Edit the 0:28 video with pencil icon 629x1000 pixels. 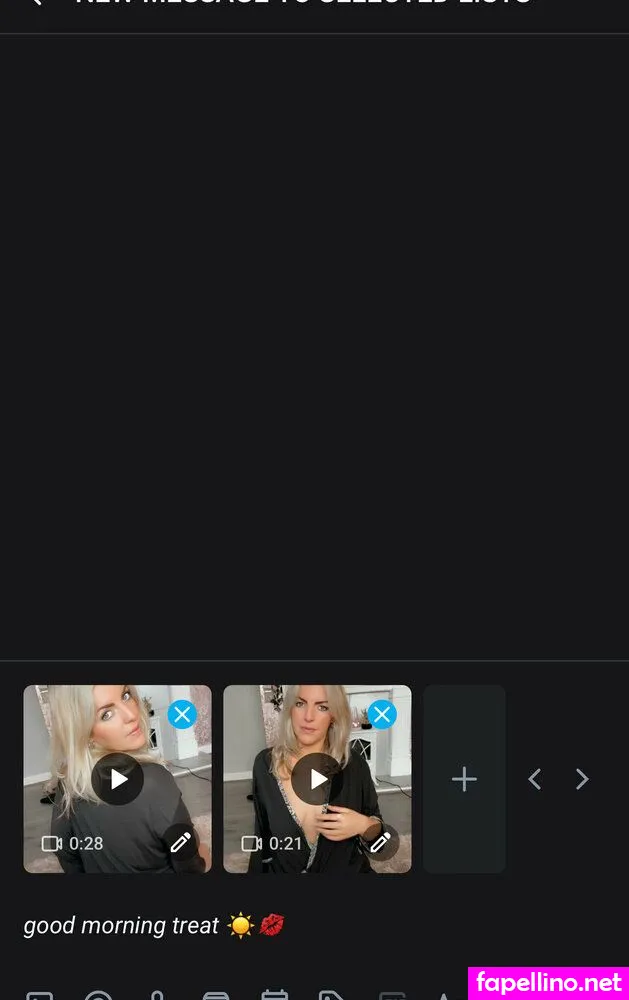pyautogui.click(x=181, y=842)
